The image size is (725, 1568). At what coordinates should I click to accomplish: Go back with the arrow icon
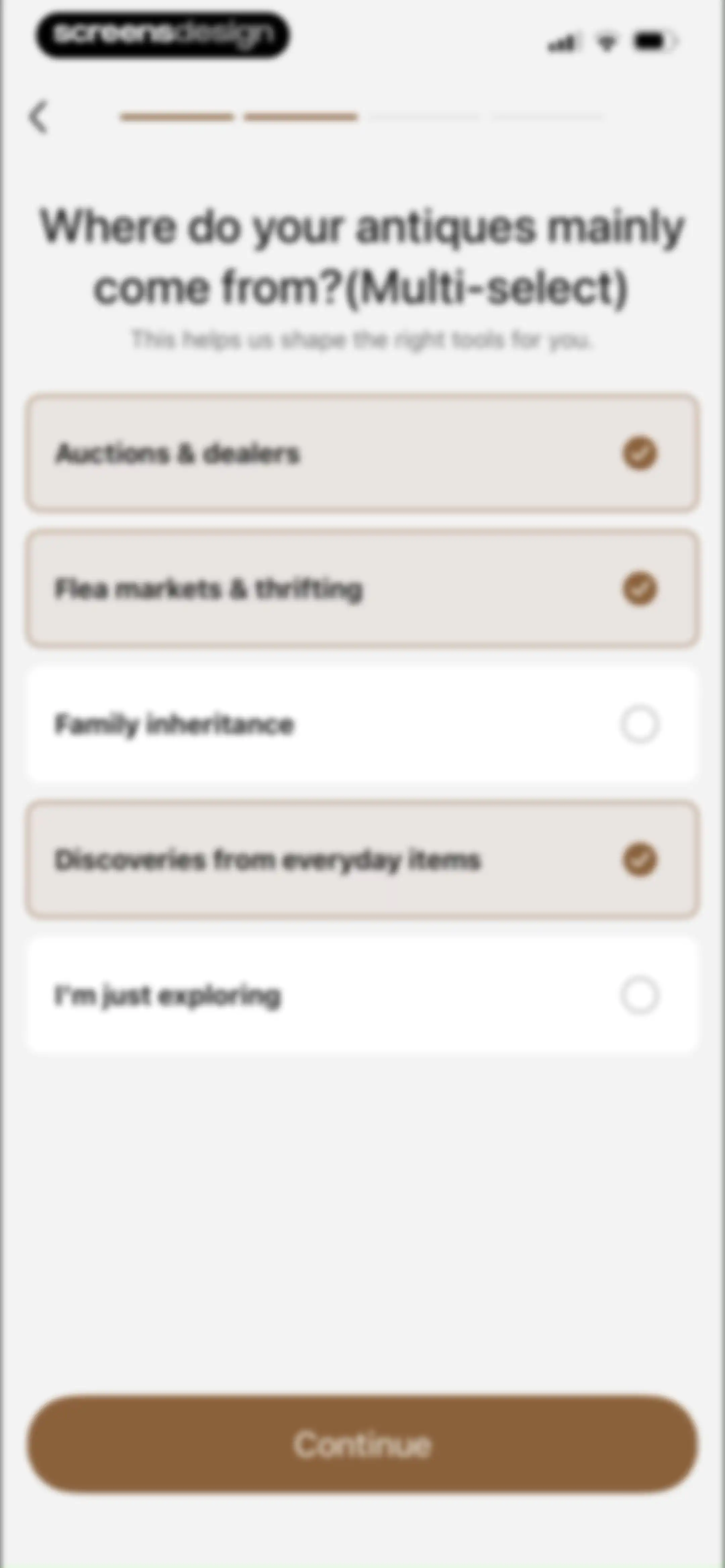click(38, 116)
